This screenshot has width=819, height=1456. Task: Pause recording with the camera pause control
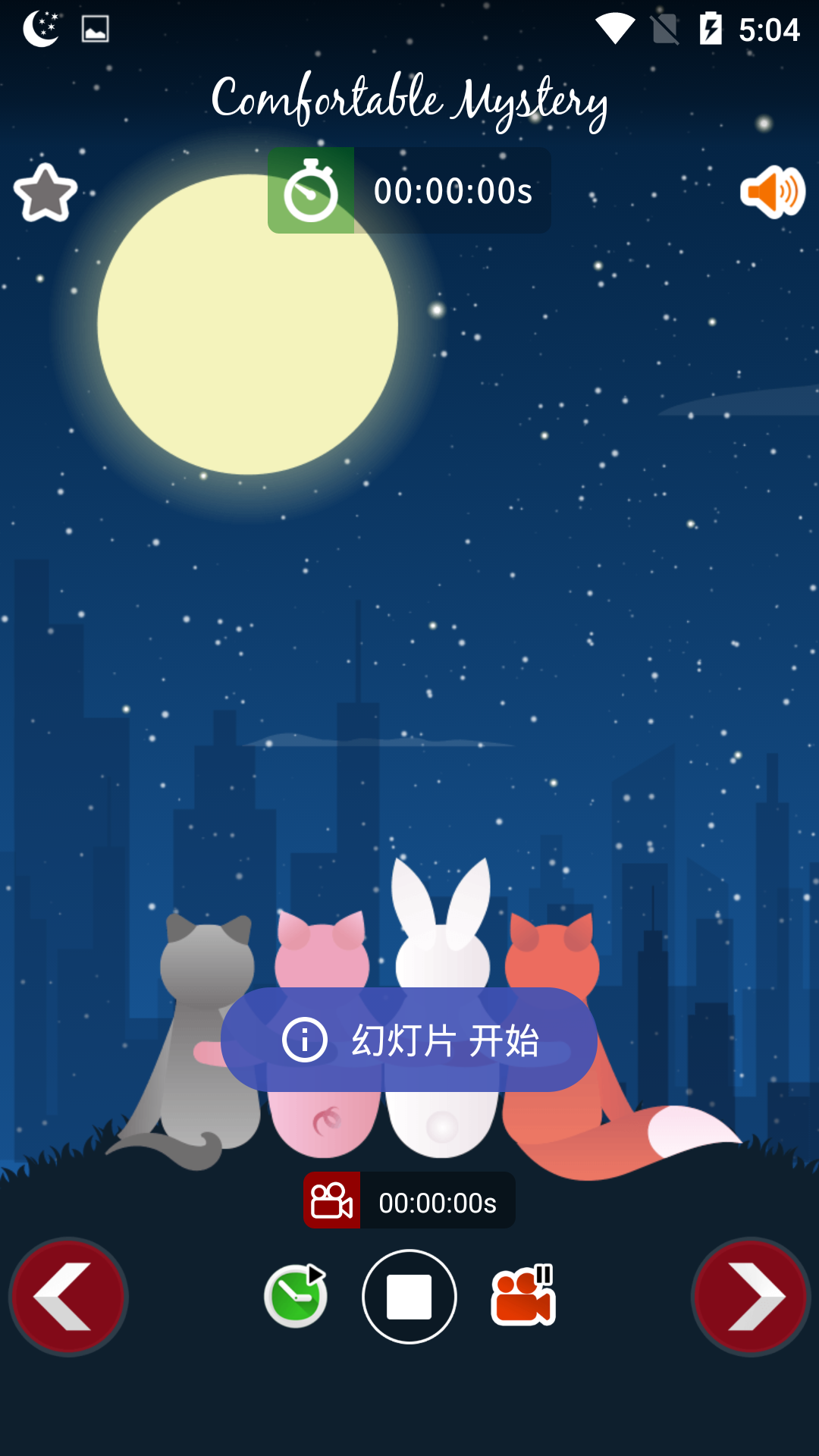click(522, 1294)
